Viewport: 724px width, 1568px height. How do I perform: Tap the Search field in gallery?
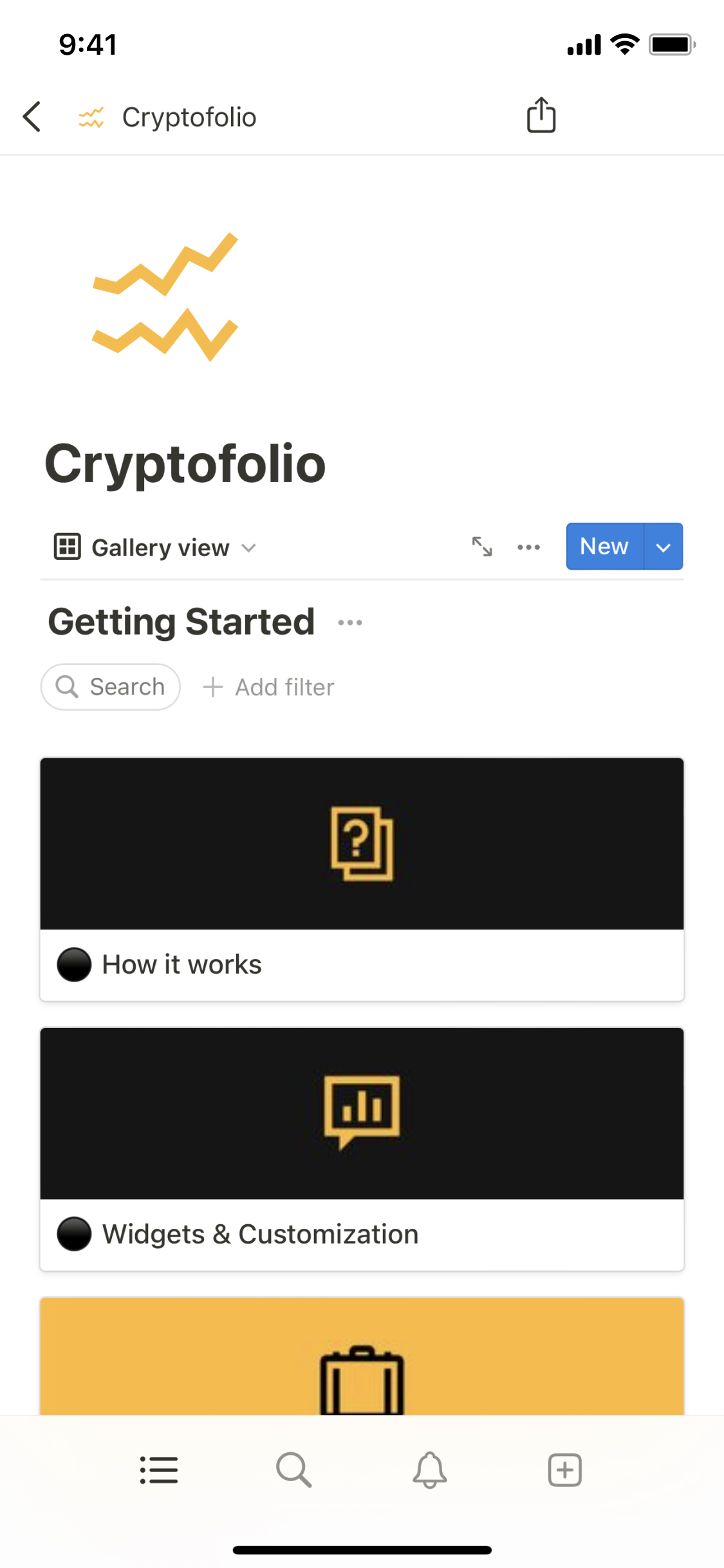(111, 687)
